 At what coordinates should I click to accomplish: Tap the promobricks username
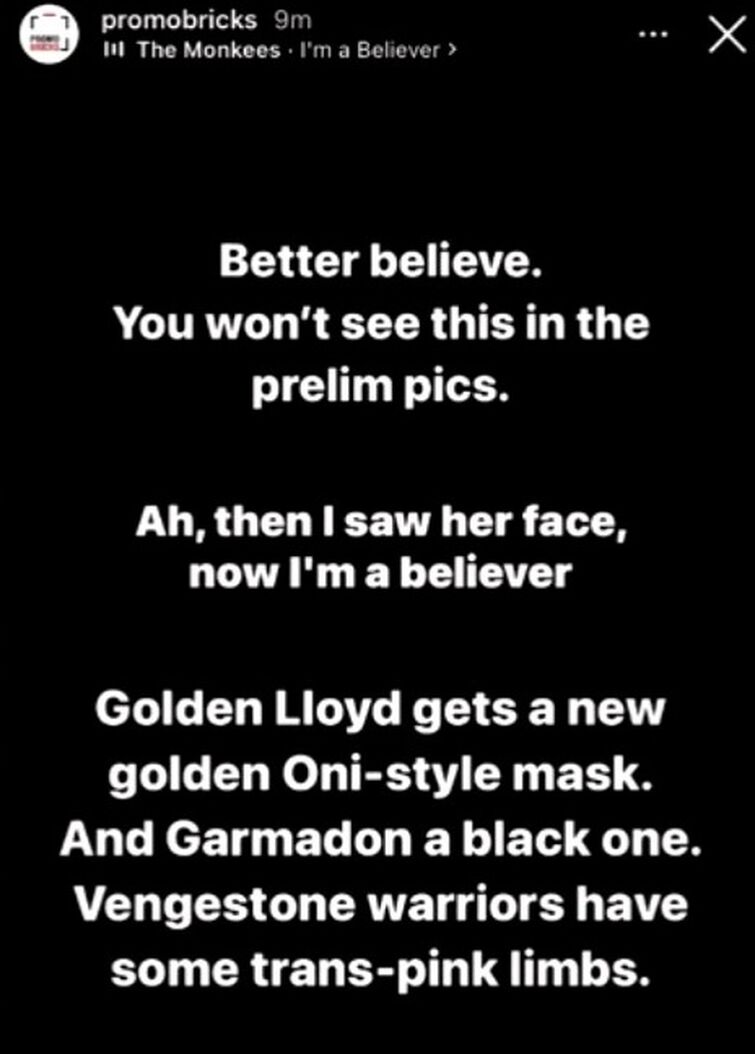pyautogui.click(x=172, y=22)
